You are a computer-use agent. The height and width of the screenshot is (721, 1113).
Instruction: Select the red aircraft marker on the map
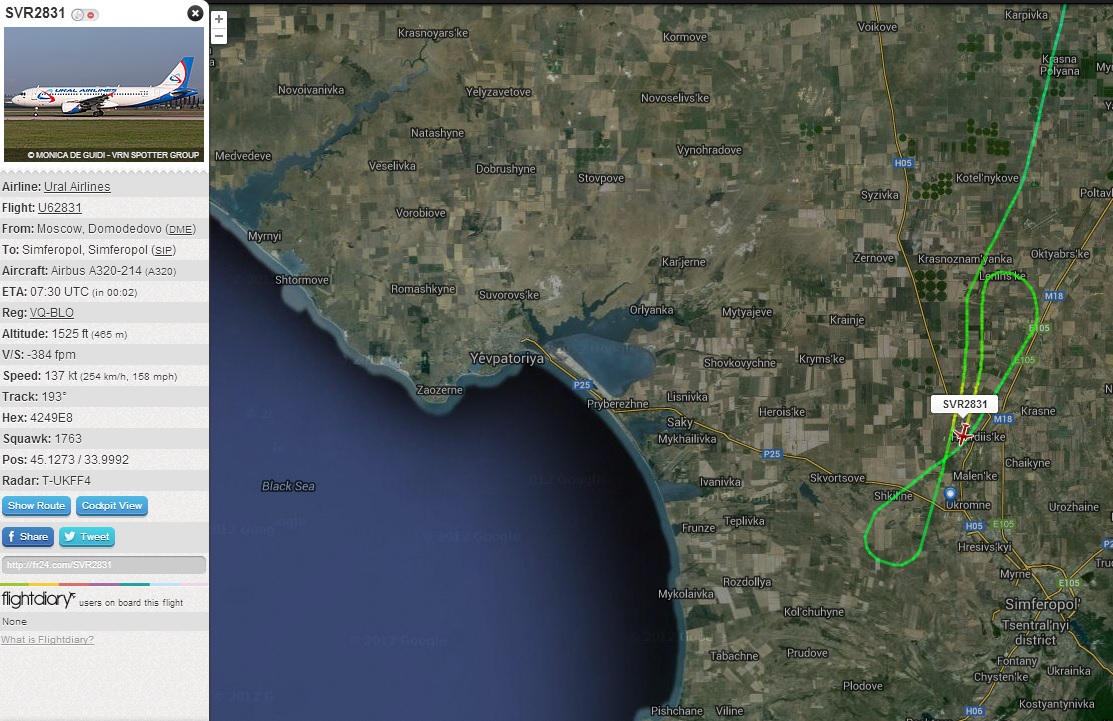pyautogui.click(x=962, y=434)
